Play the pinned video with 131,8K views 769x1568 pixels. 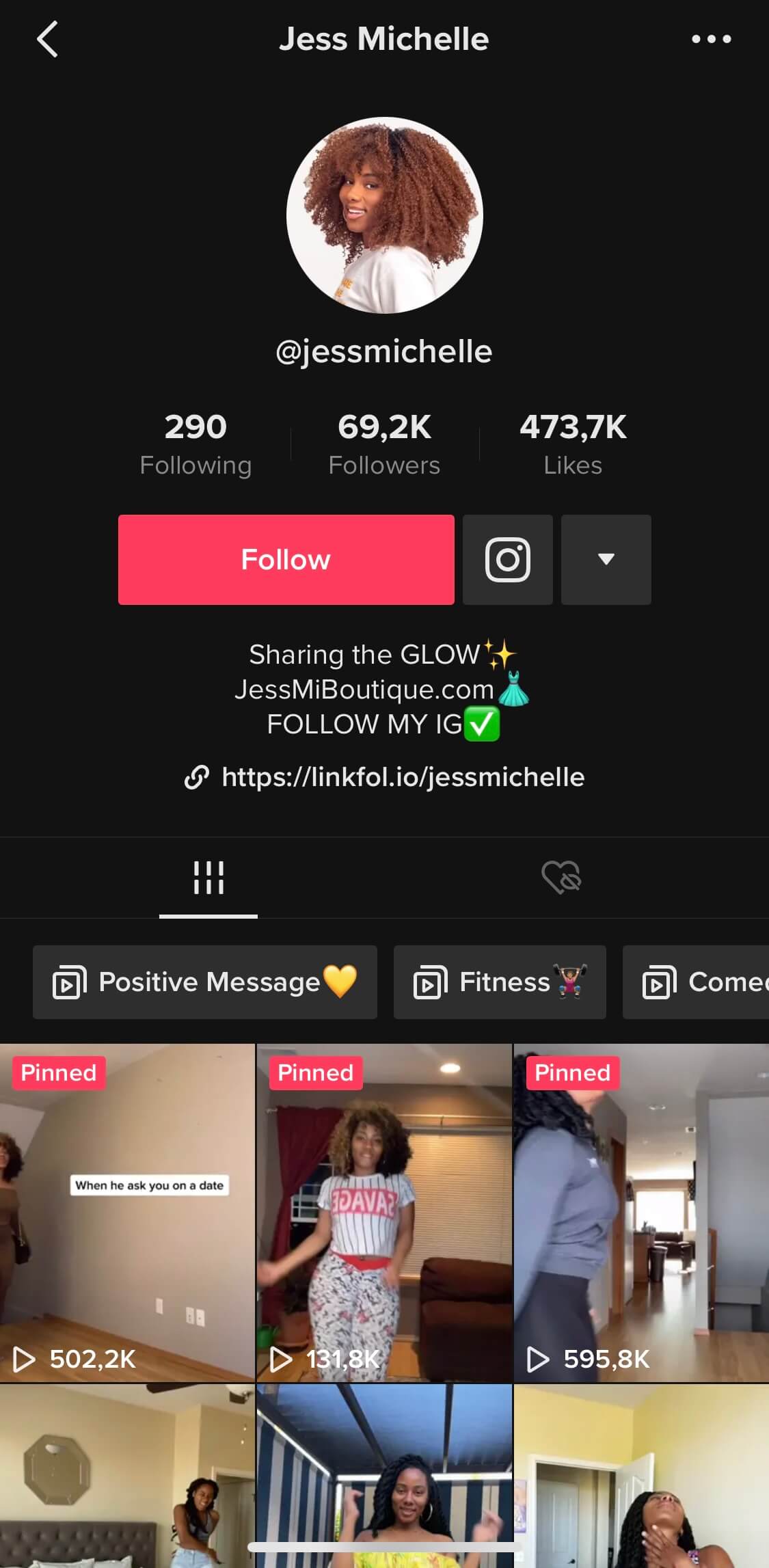coord(384,1213)
